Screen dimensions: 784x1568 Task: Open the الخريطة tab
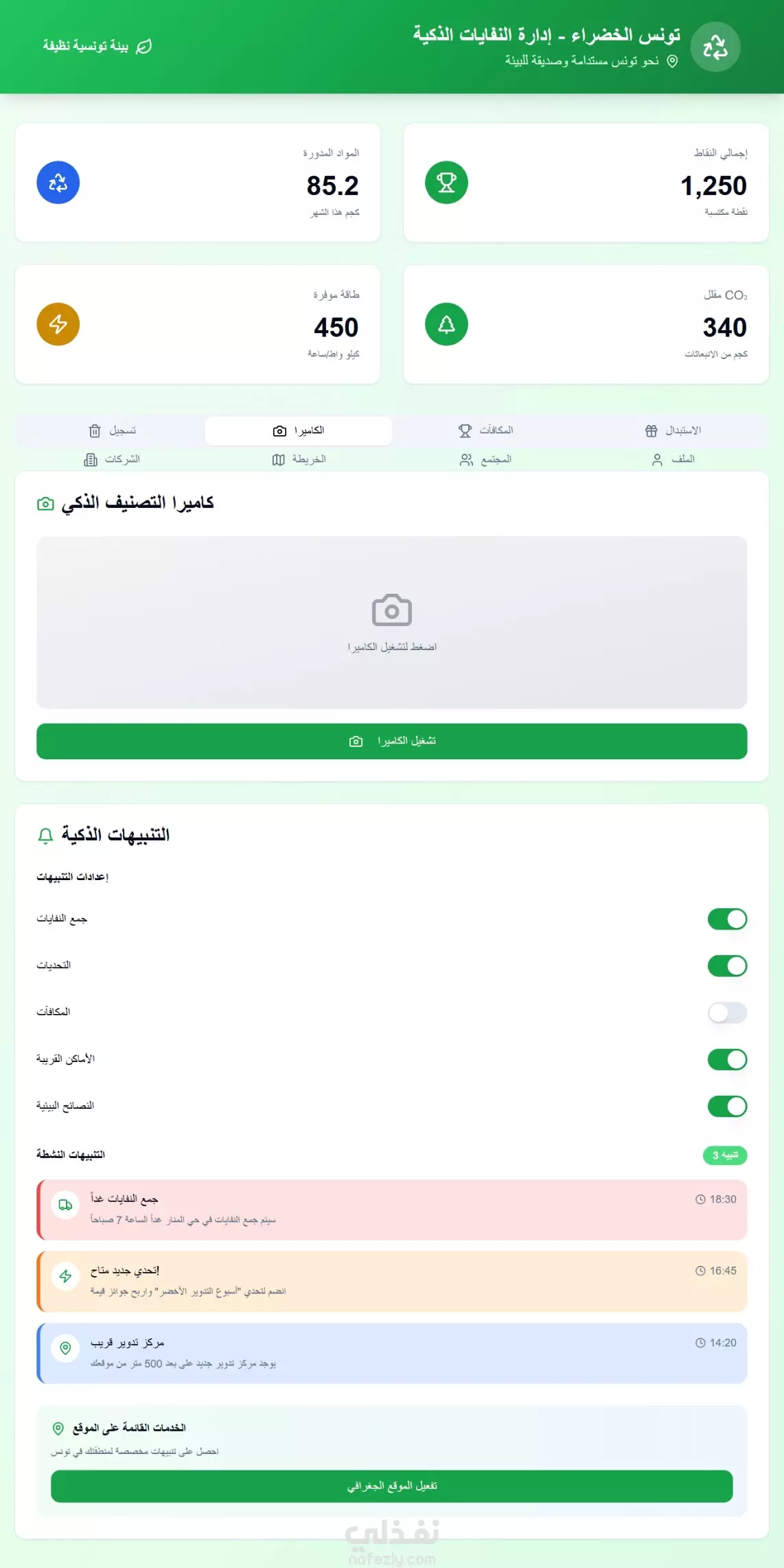(x=299, y=459)
